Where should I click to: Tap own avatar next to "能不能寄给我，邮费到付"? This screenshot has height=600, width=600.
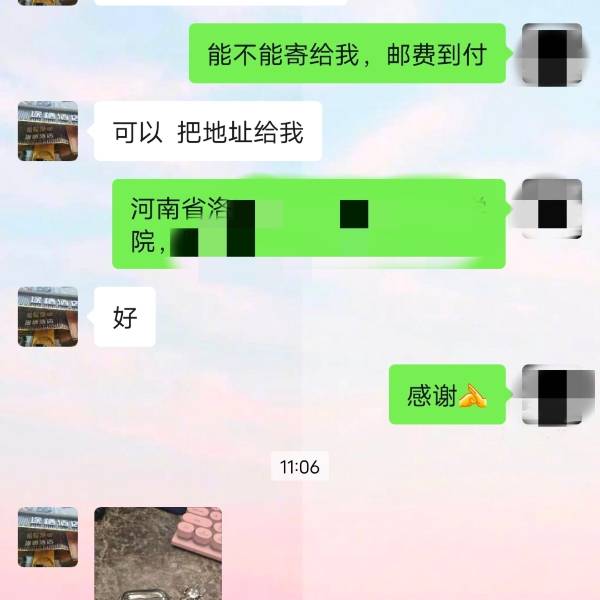552,53
